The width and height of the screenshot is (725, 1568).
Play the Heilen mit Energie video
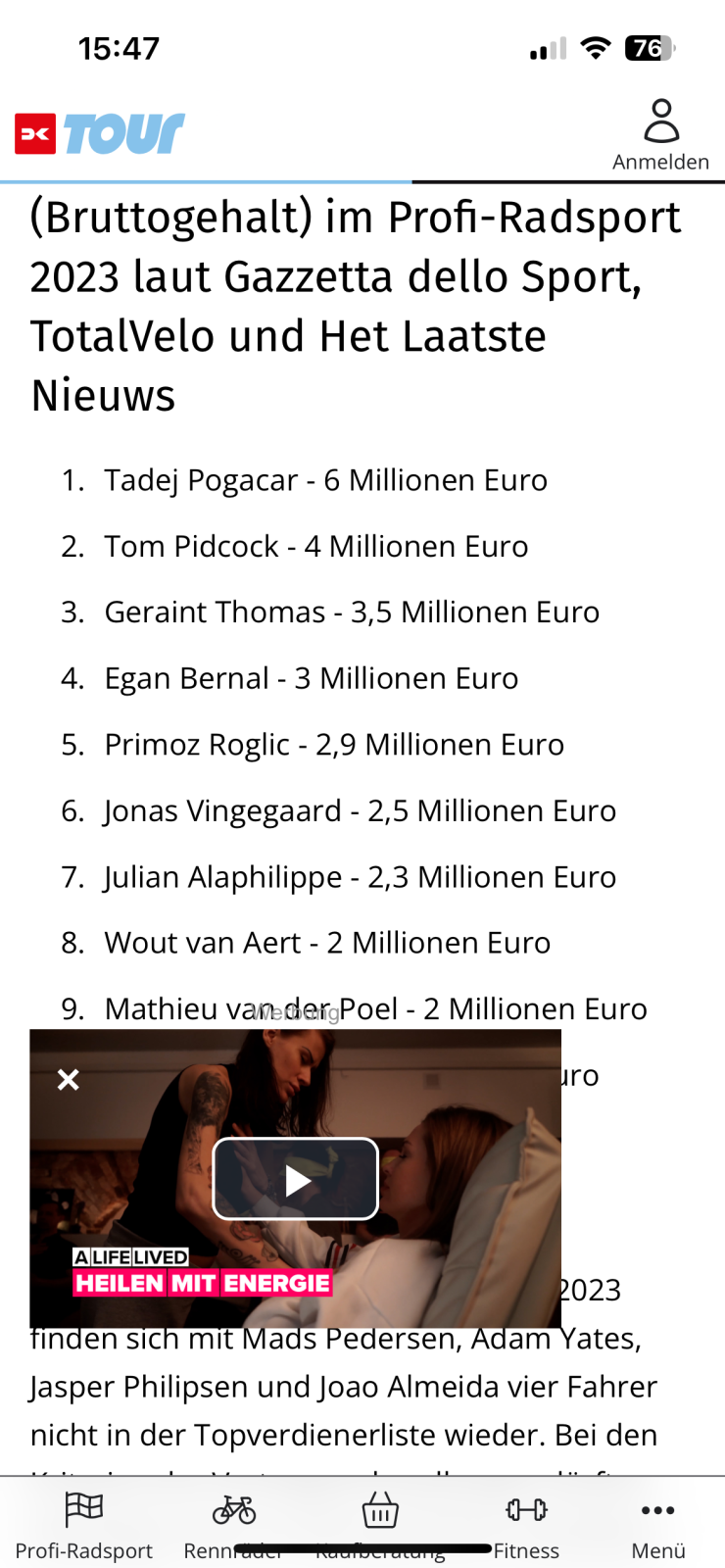[296, 1179]
